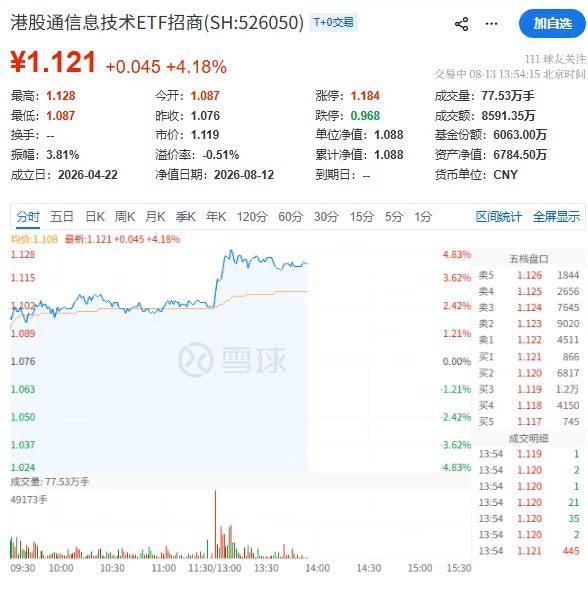Switch to 60分 interval chart

(290, 217)
